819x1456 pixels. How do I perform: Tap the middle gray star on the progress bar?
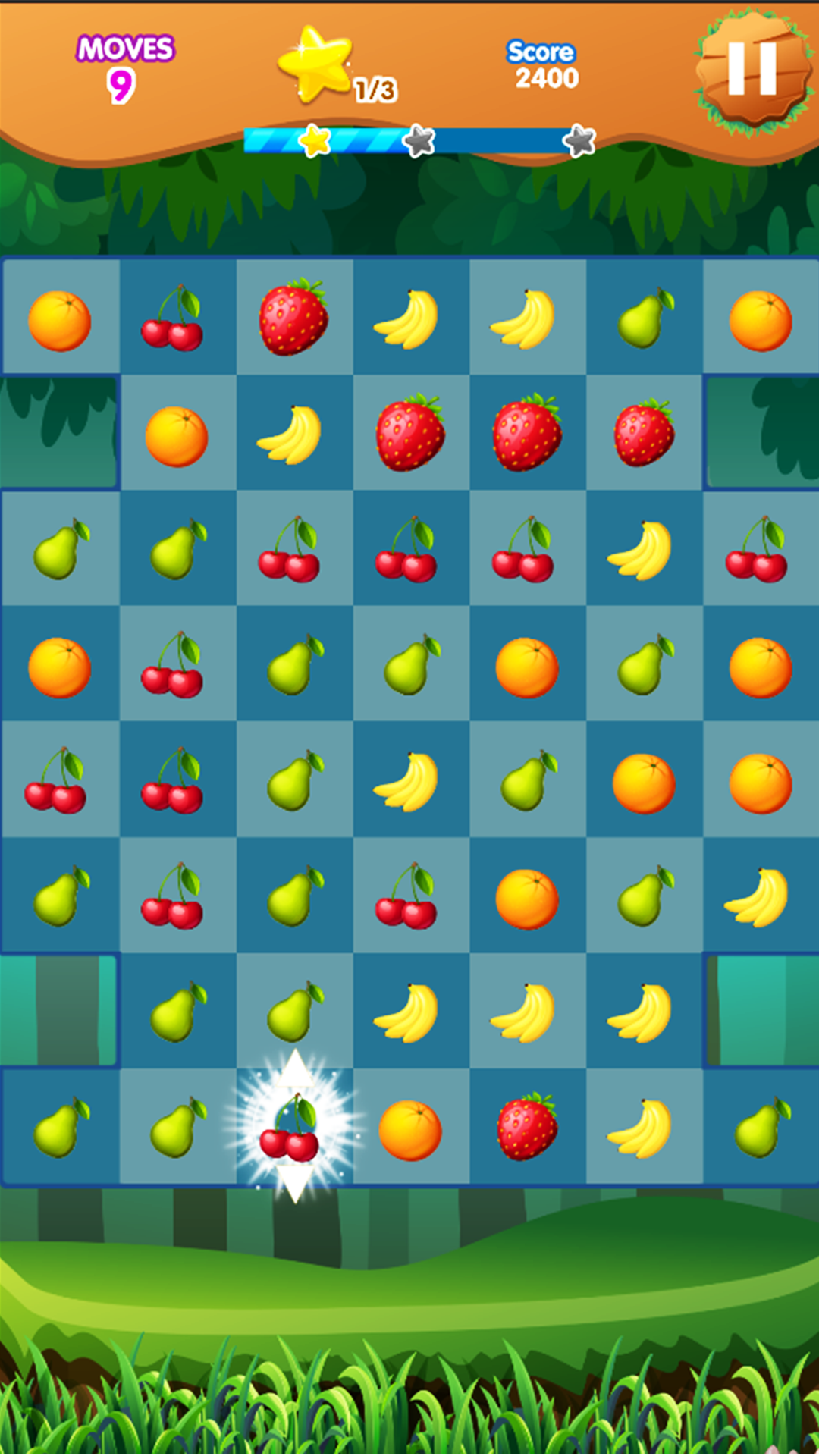(418, 140)
